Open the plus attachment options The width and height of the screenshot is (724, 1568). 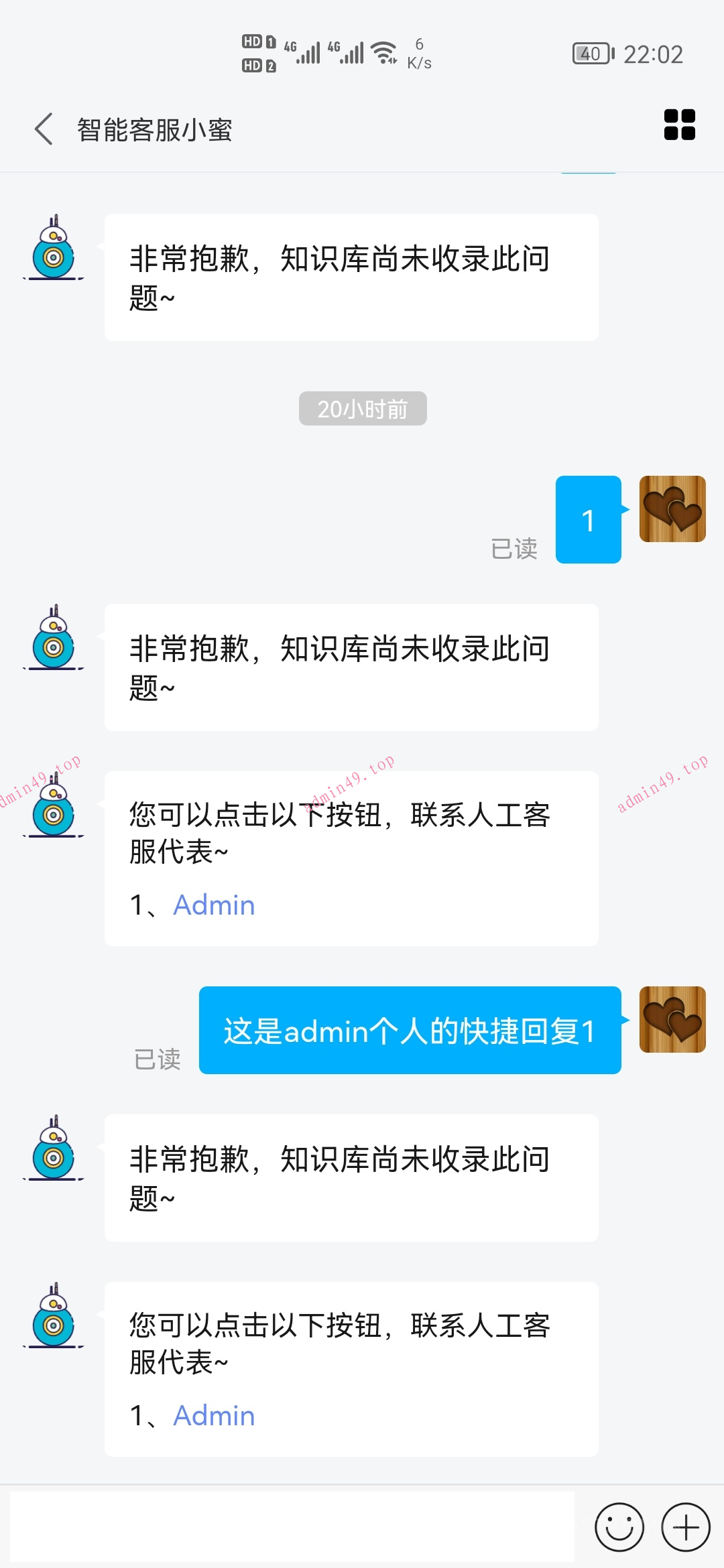[685, 1527]
